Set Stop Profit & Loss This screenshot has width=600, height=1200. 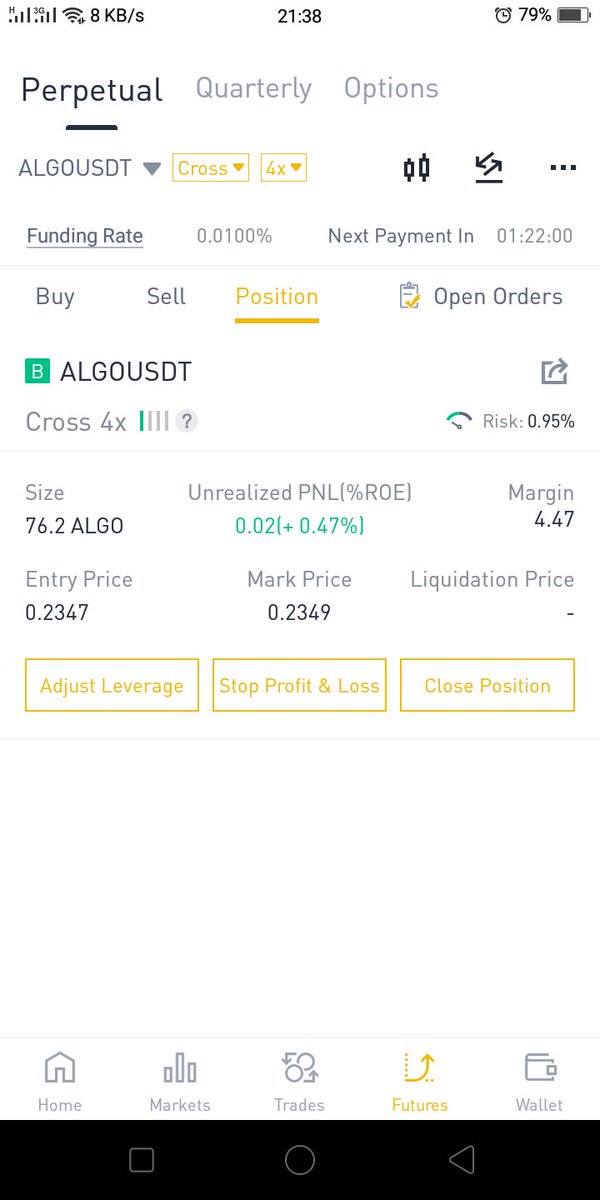click(299, 685)
